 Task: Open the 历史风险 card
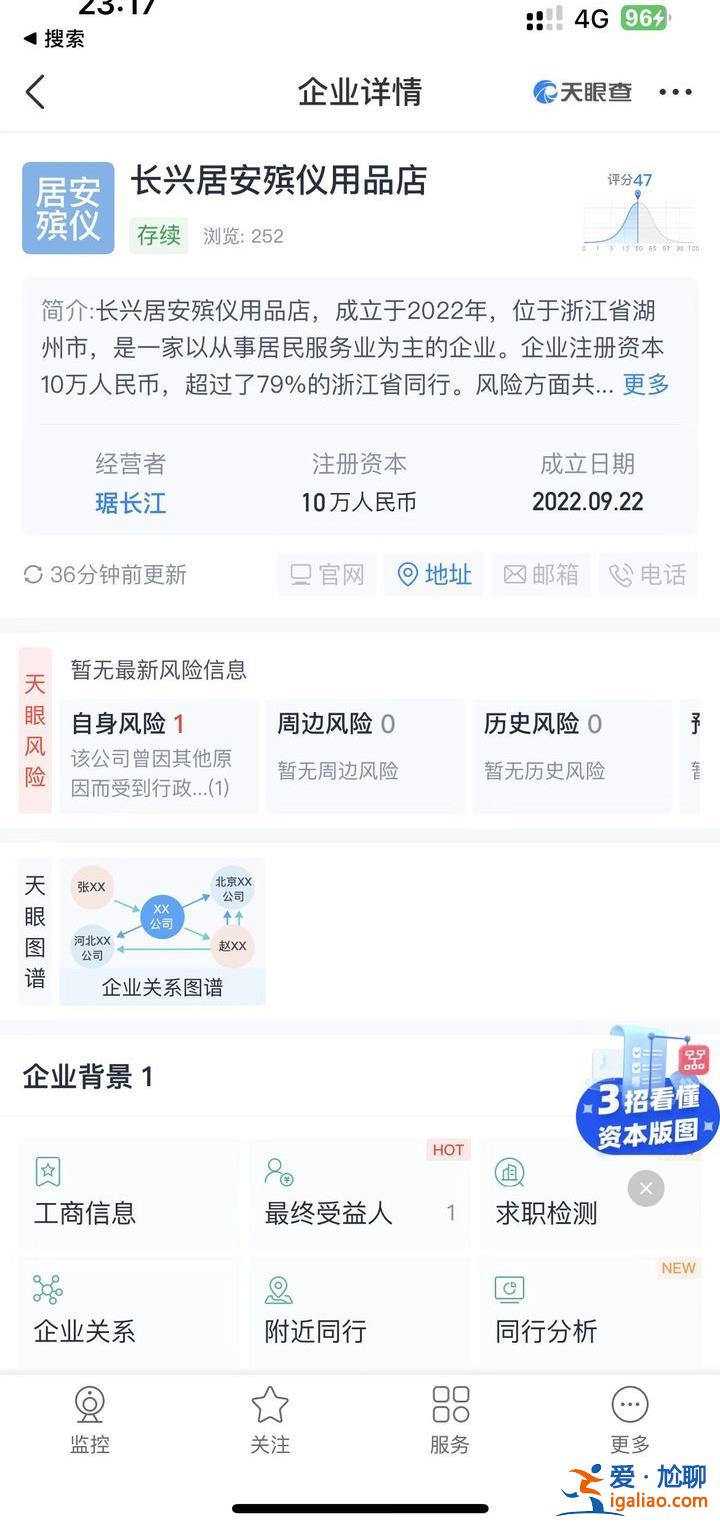(x=572, y=755)
